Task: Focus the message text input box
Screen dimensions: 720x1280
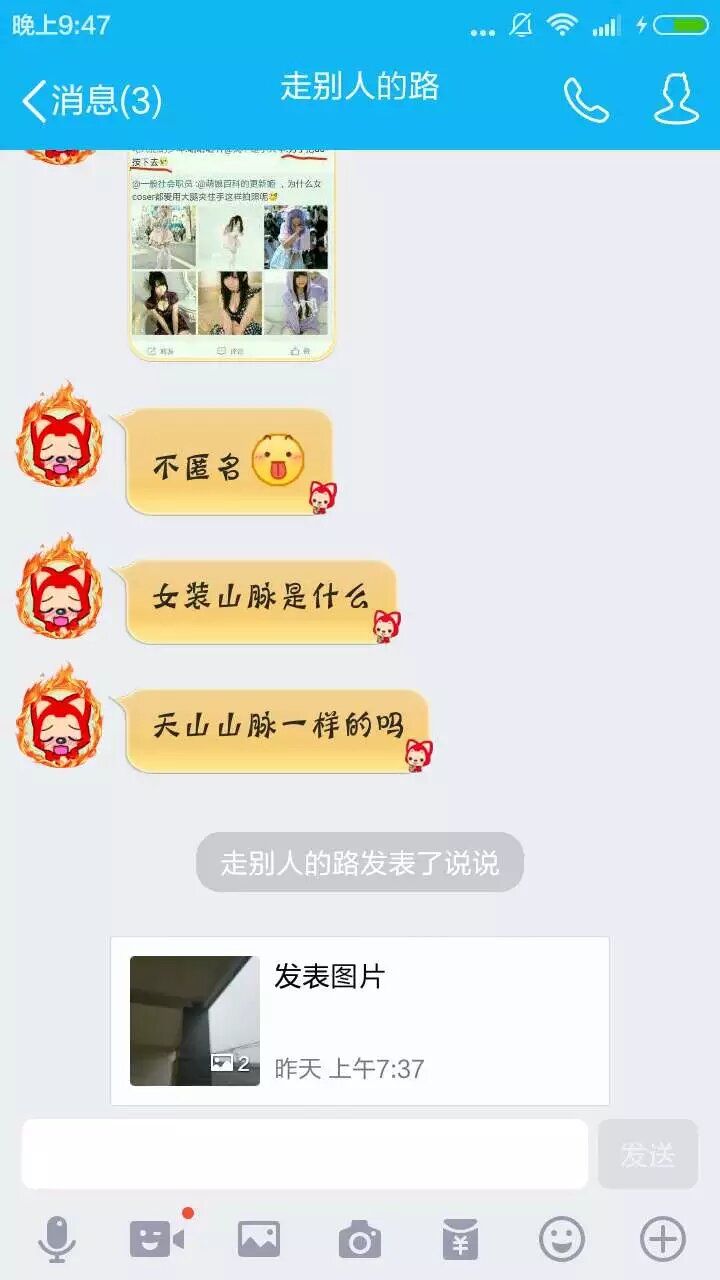Action: tap(304, 1154)
